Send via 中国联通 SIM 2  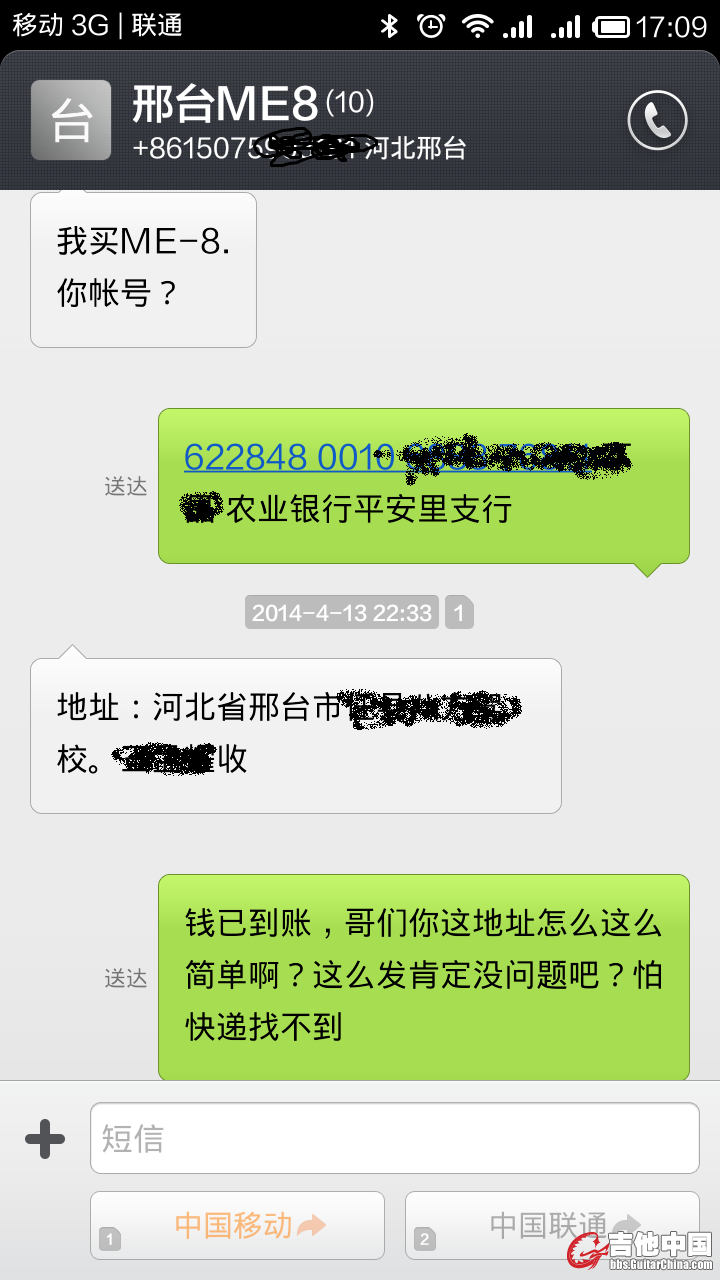click(551, 1225)
